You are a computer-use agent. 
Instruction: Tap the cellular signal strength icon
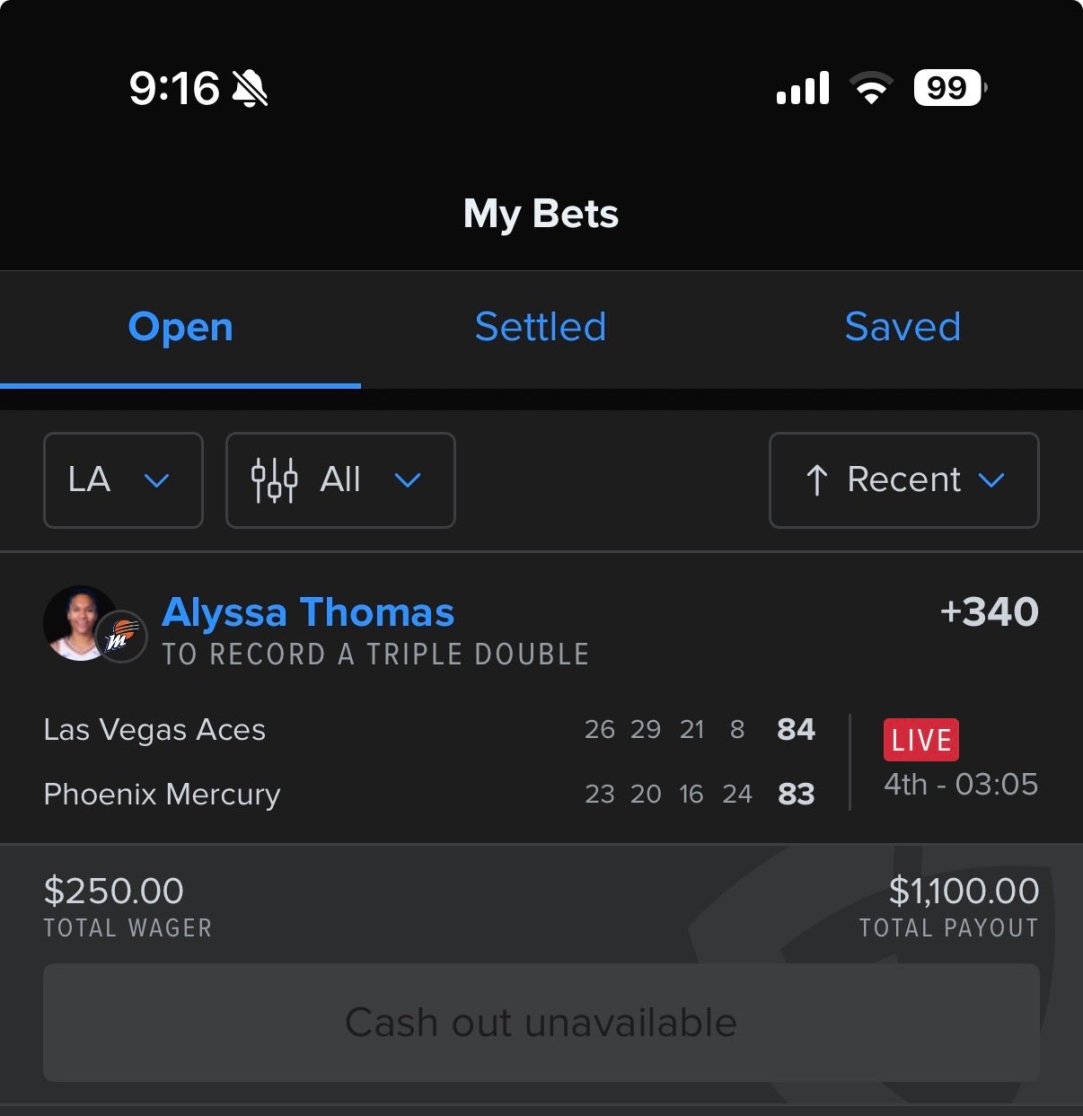(802, 88)
